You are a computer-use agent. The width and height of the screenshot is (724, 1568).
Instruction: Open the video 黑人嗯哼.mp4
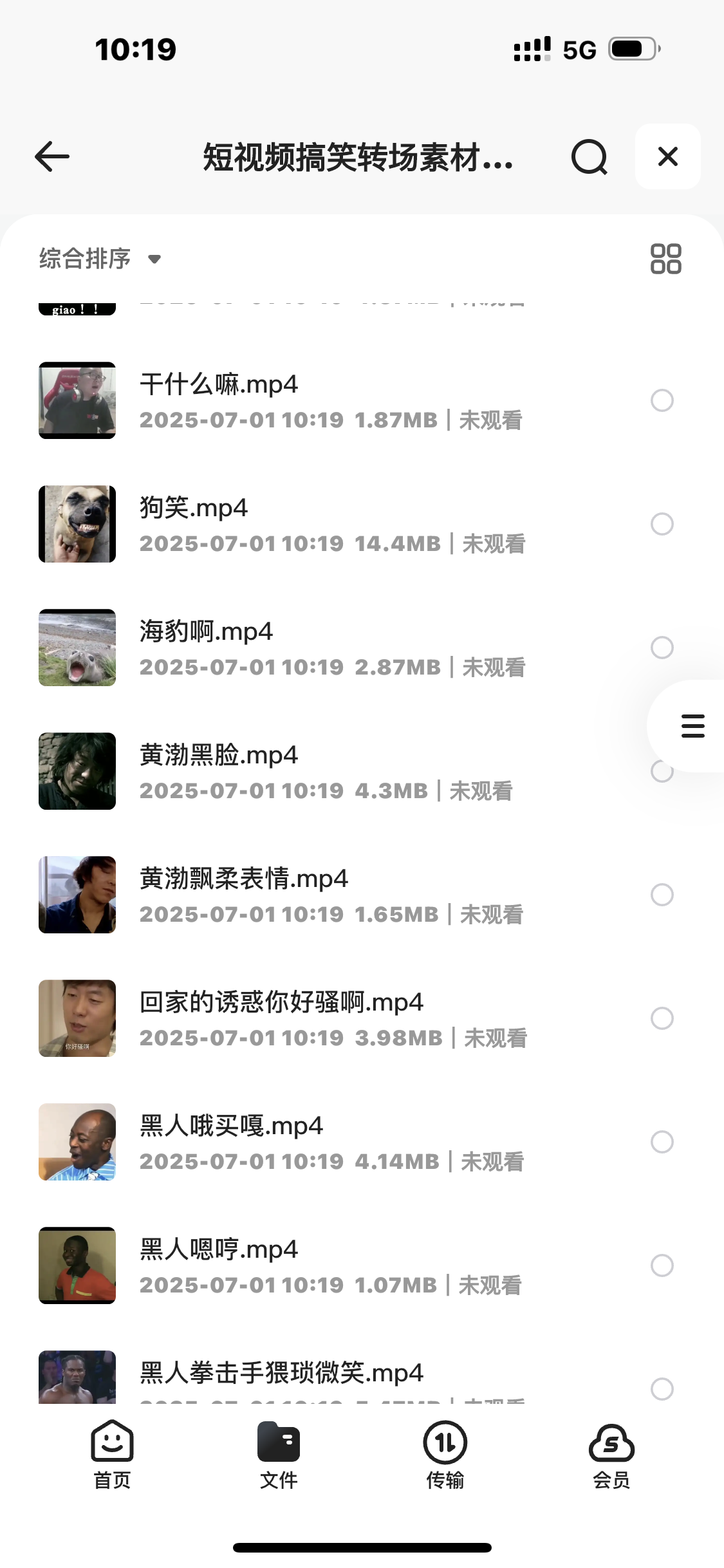tap(219, 1250)
